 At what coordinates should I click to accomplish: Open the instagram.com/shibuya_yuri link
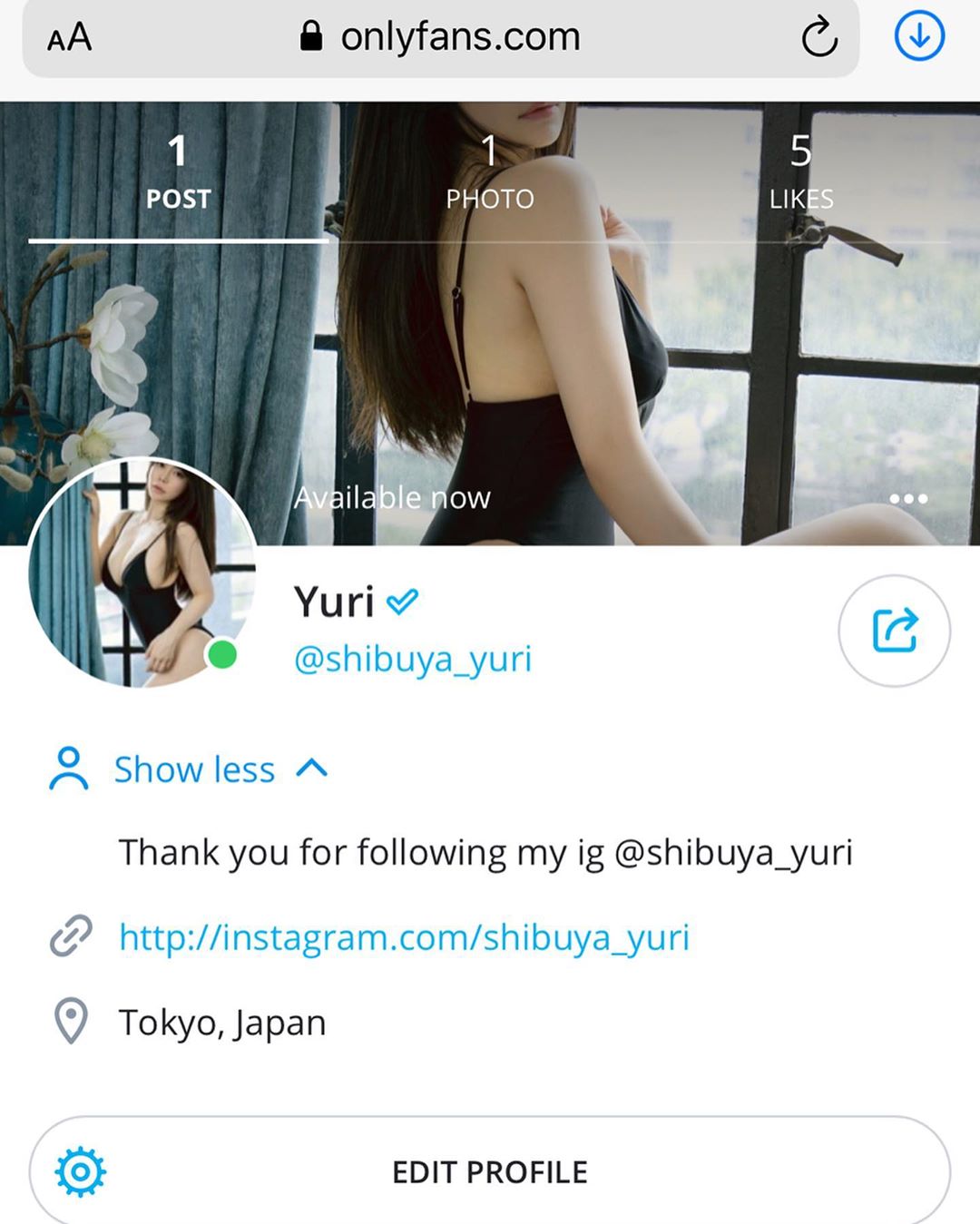[404, 936]
